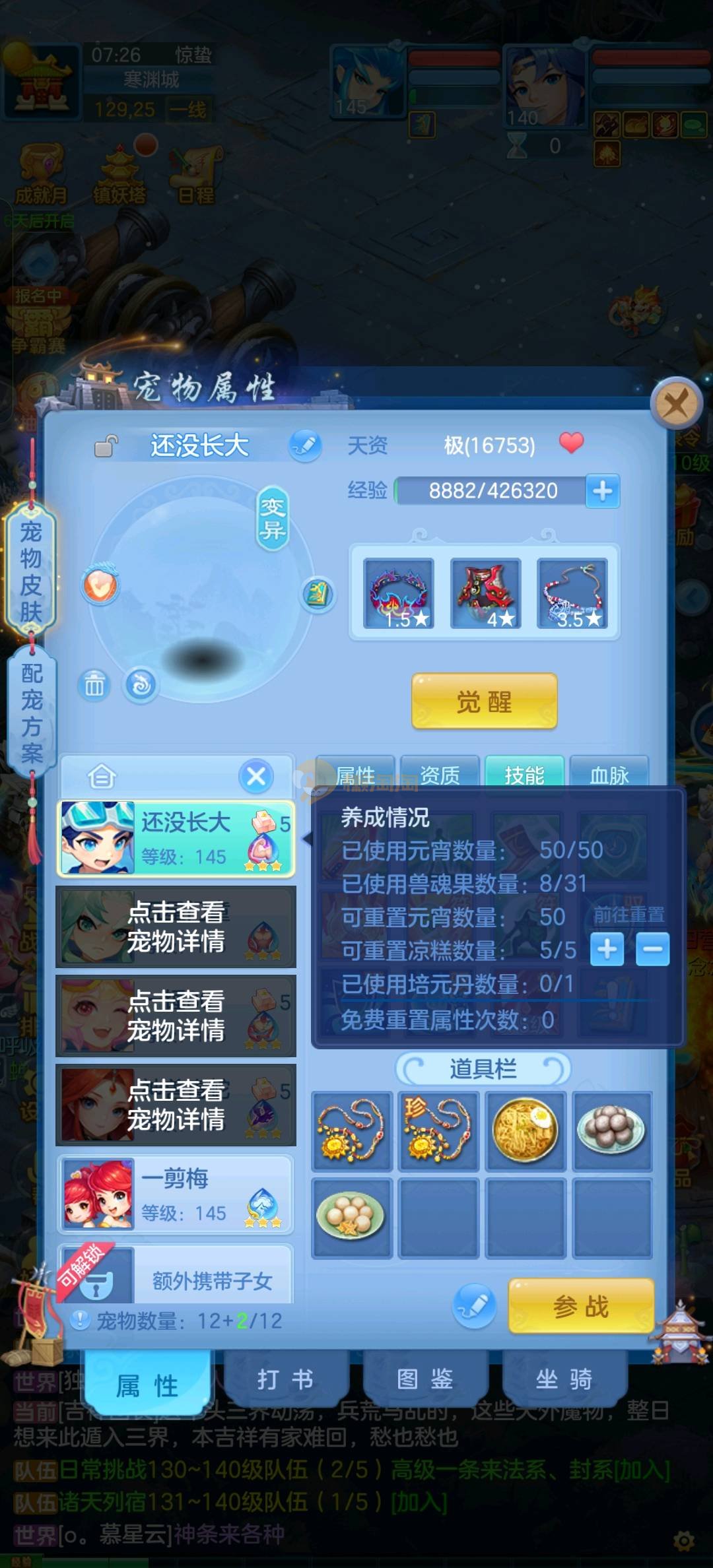
Task: Tap the 觉醒 awaken button
Action: (x=484, y=702)
